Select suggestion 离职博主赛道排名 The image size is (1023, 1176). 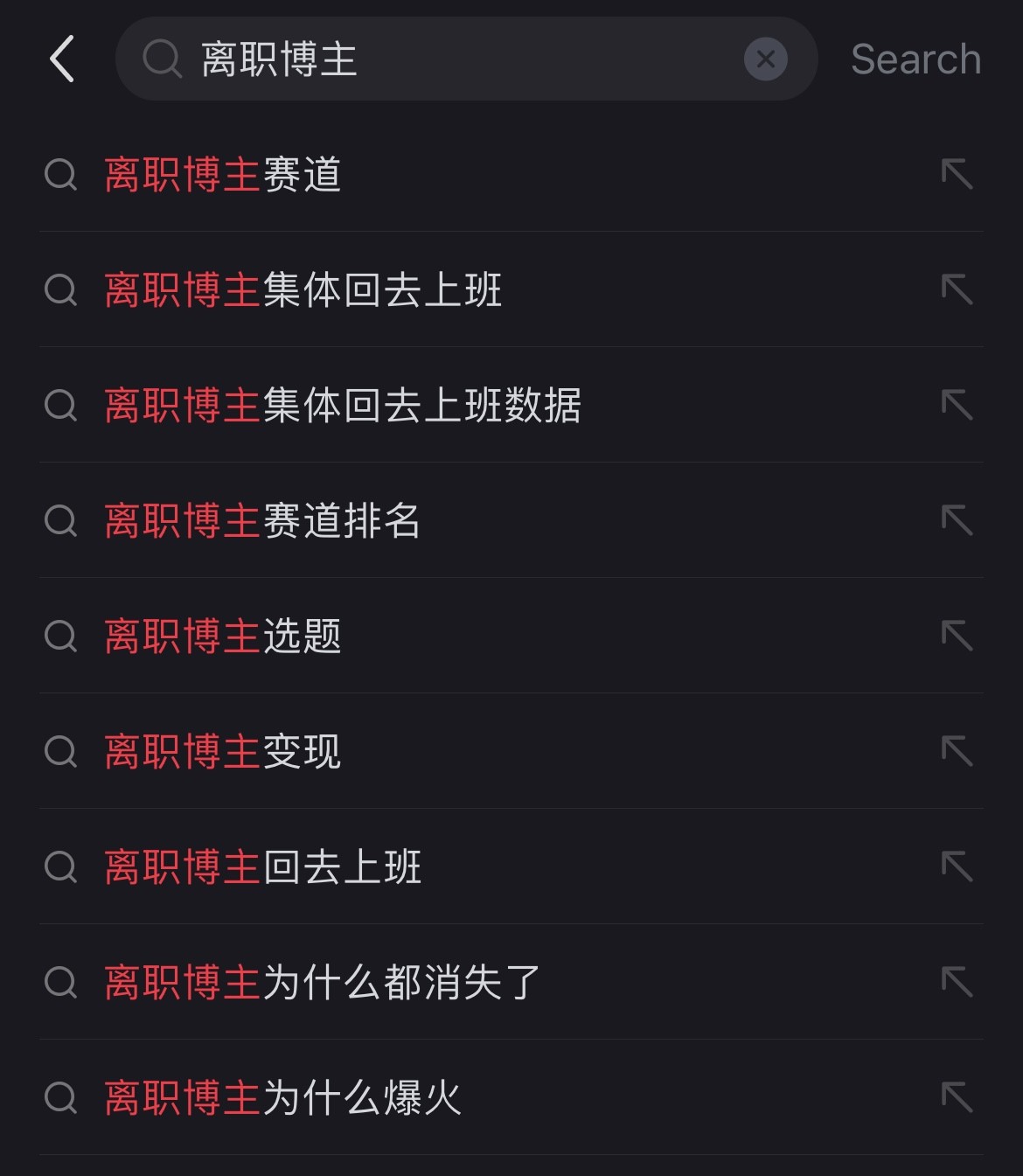click(262, 521)
